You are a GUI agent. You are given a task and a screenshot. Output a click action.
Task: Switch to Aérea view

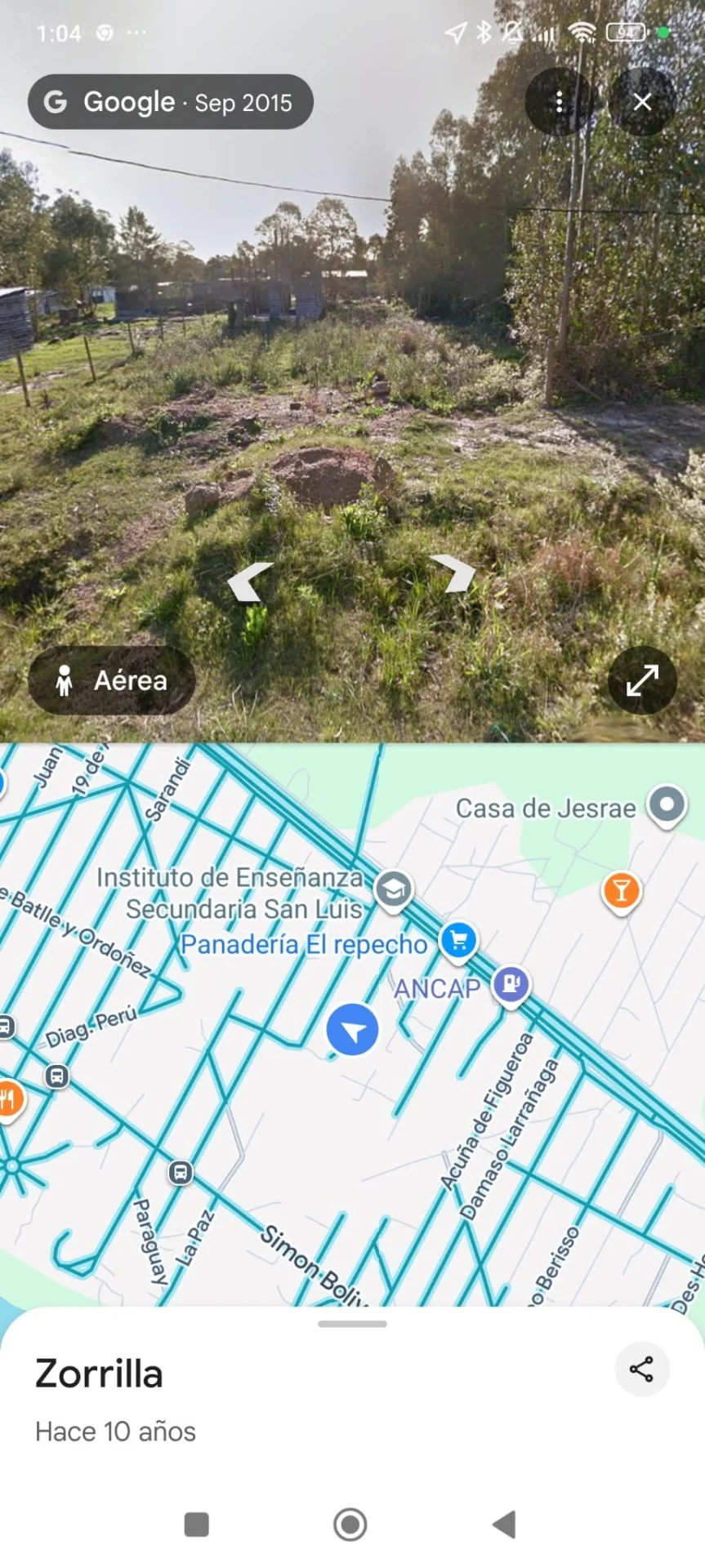112,680
